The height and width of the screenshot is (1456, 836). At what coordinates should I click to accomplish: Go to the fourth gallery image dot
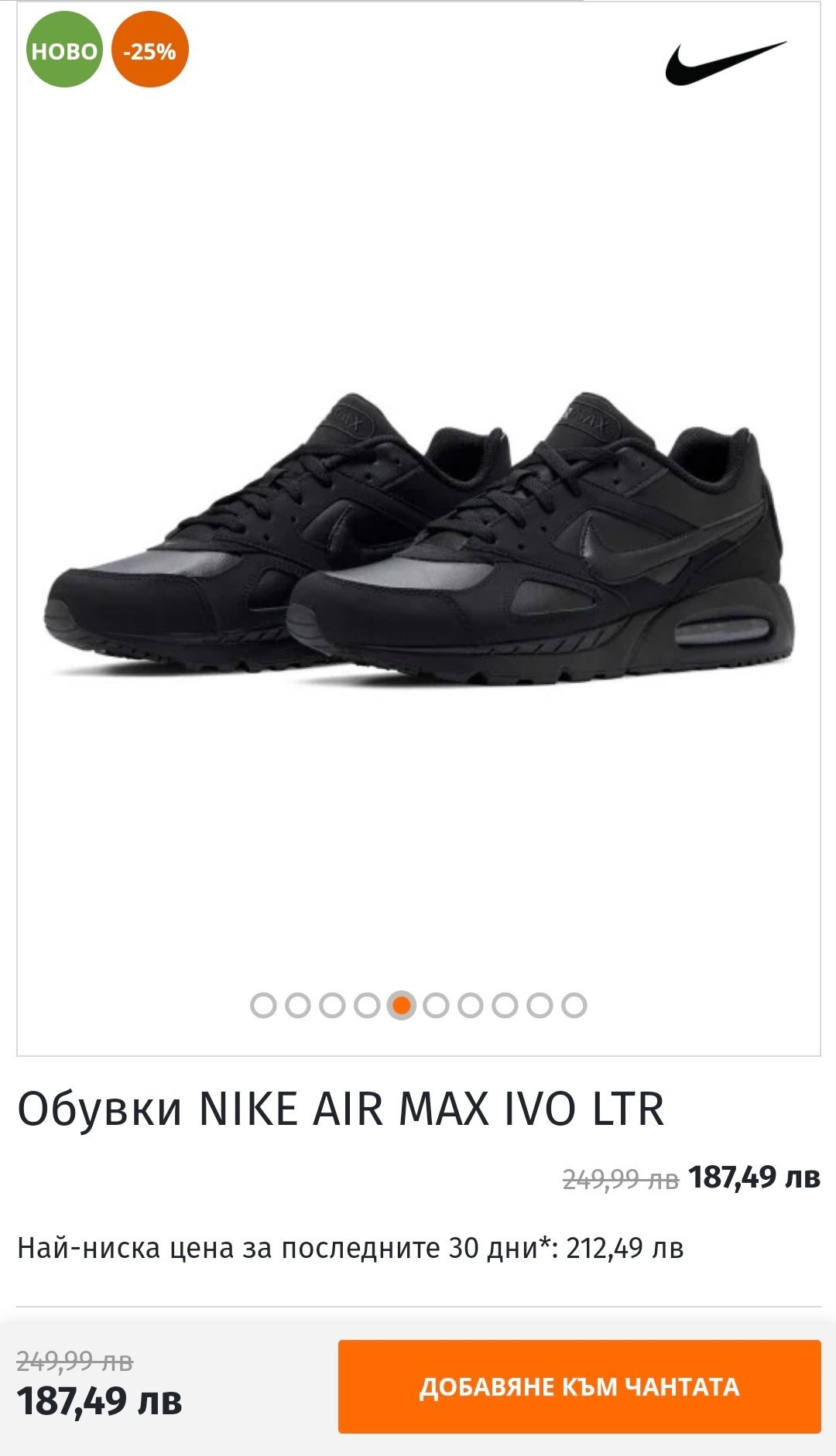pyautogui.click(x=367, y=1005)
